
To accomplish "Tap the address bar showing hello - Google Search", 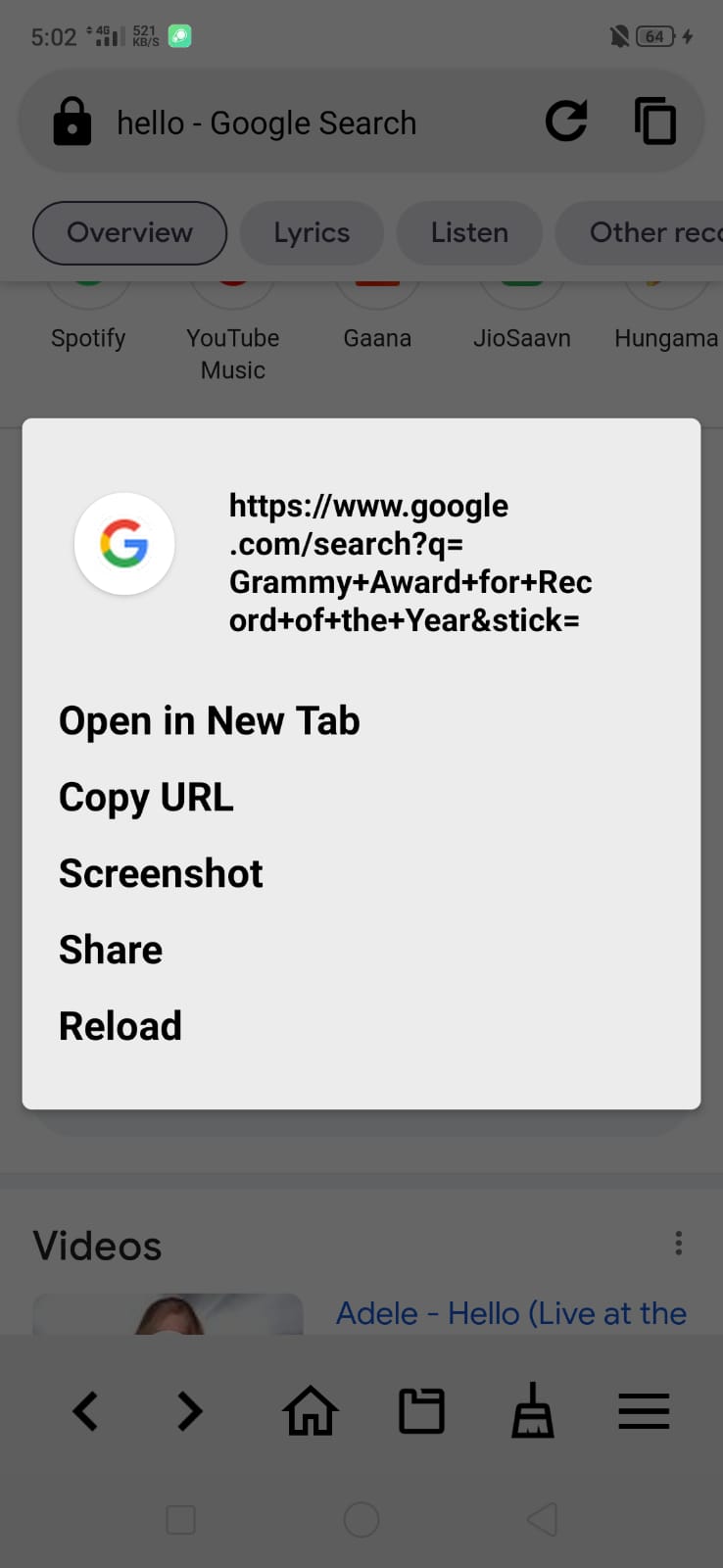I will (x=266, y=123).
